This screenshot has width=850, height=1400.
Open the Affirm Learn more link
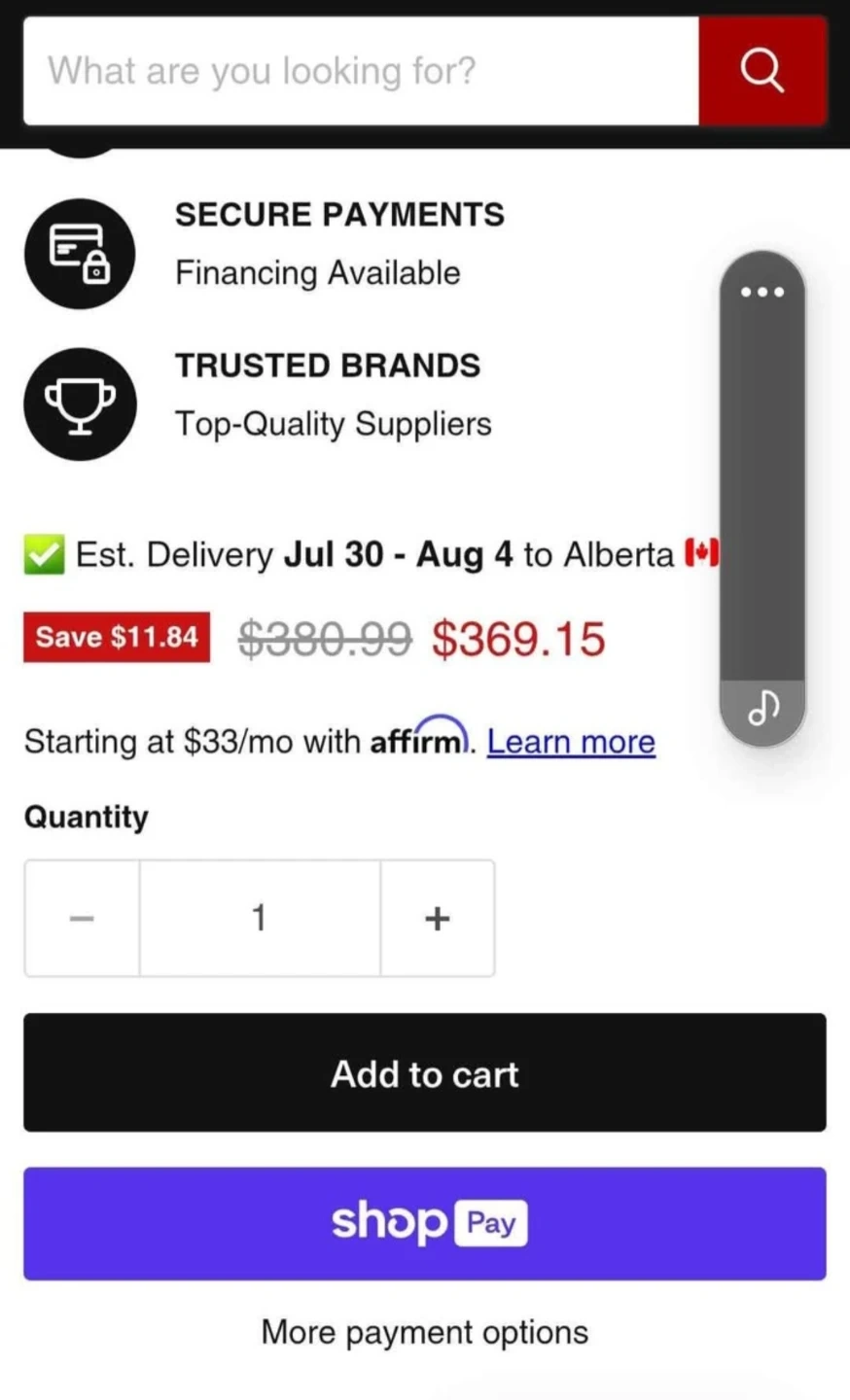tap(571, 742)
